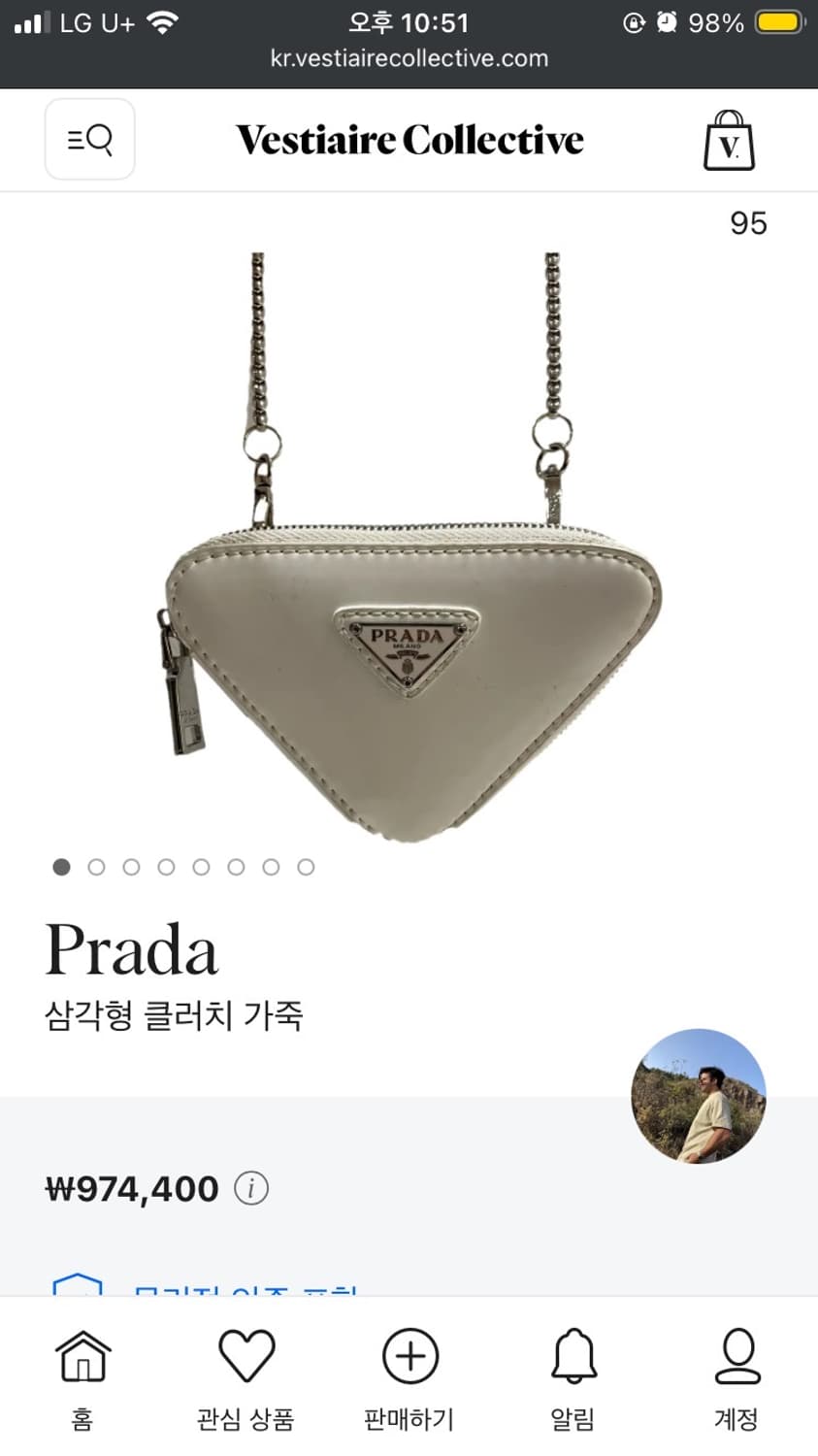Viewport: 818px width, 1456px height.
Task: Tap the price info circle icon
Action: tap(250, 1187)
